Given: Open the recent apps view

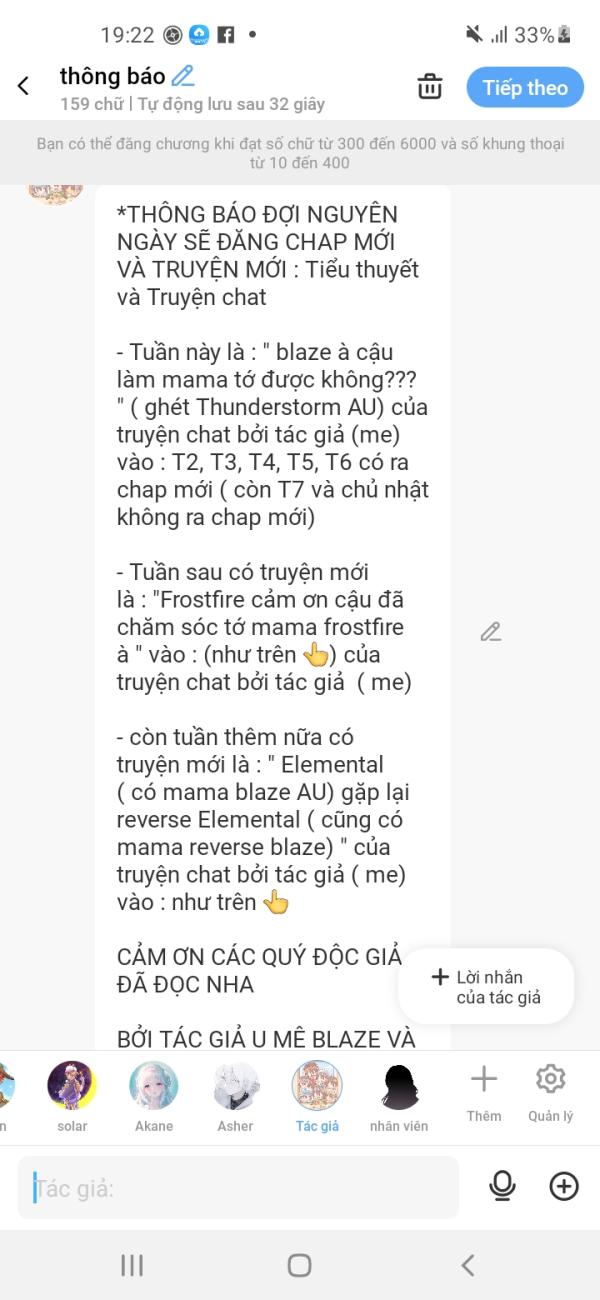Looking at the screenshot, I should (x=132, y=1265).
